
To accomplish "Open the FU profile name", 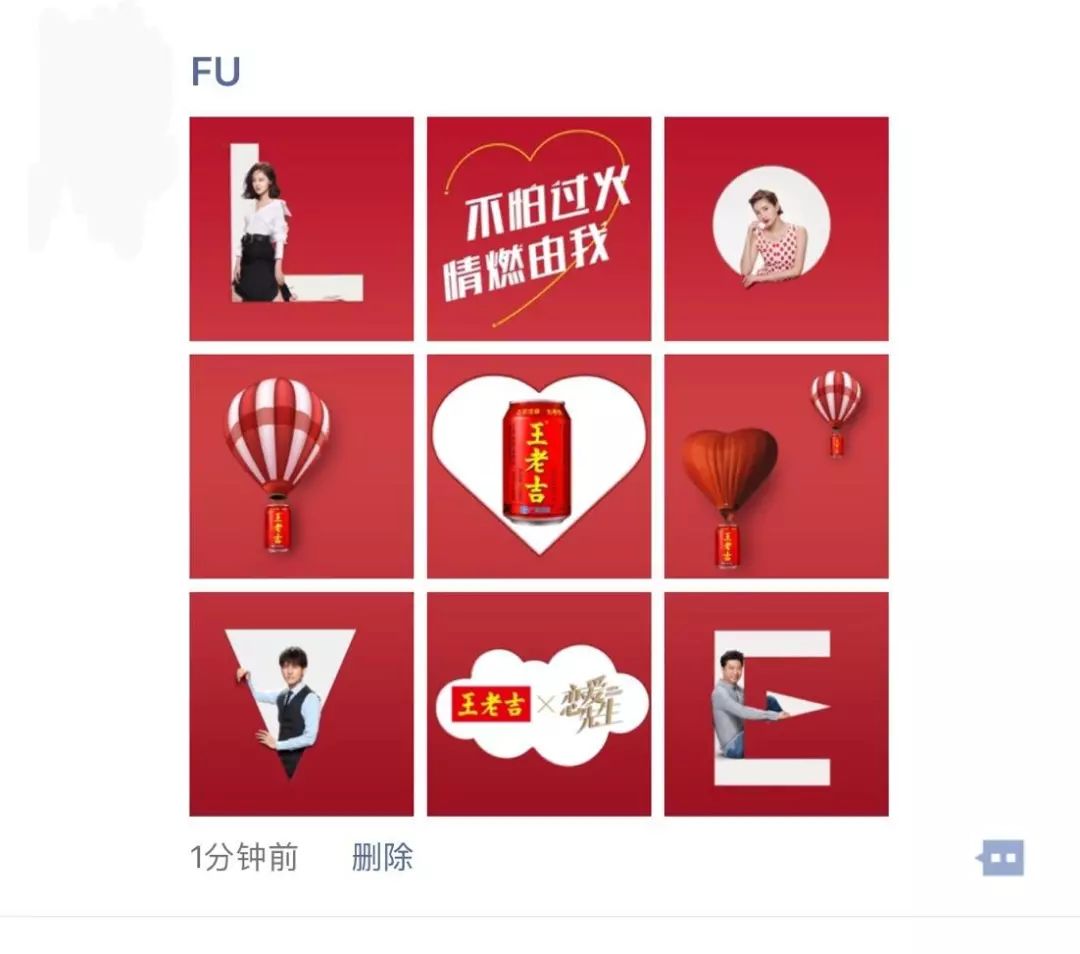I will tap(216, 73).
